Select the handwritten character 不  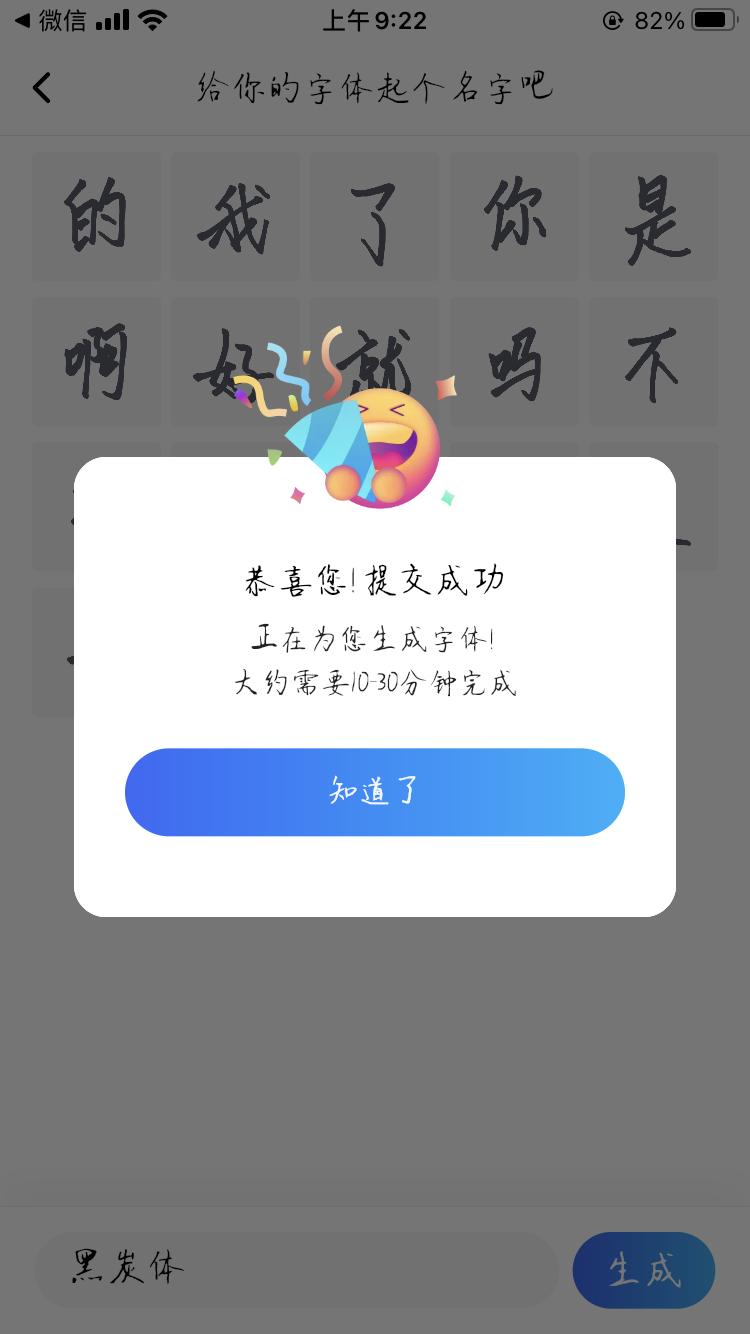point(652,361)
